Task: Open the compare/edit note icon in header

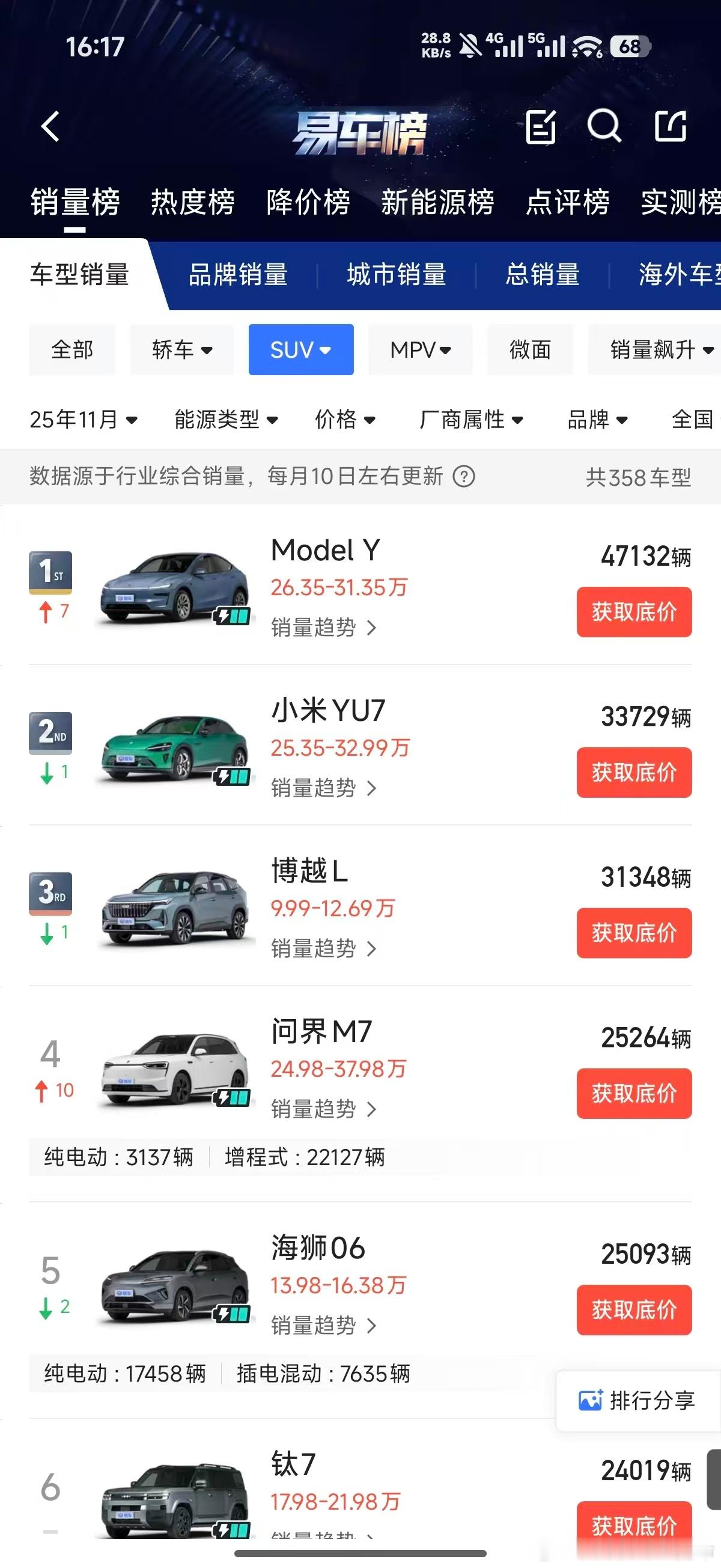Action: (540, 127)
